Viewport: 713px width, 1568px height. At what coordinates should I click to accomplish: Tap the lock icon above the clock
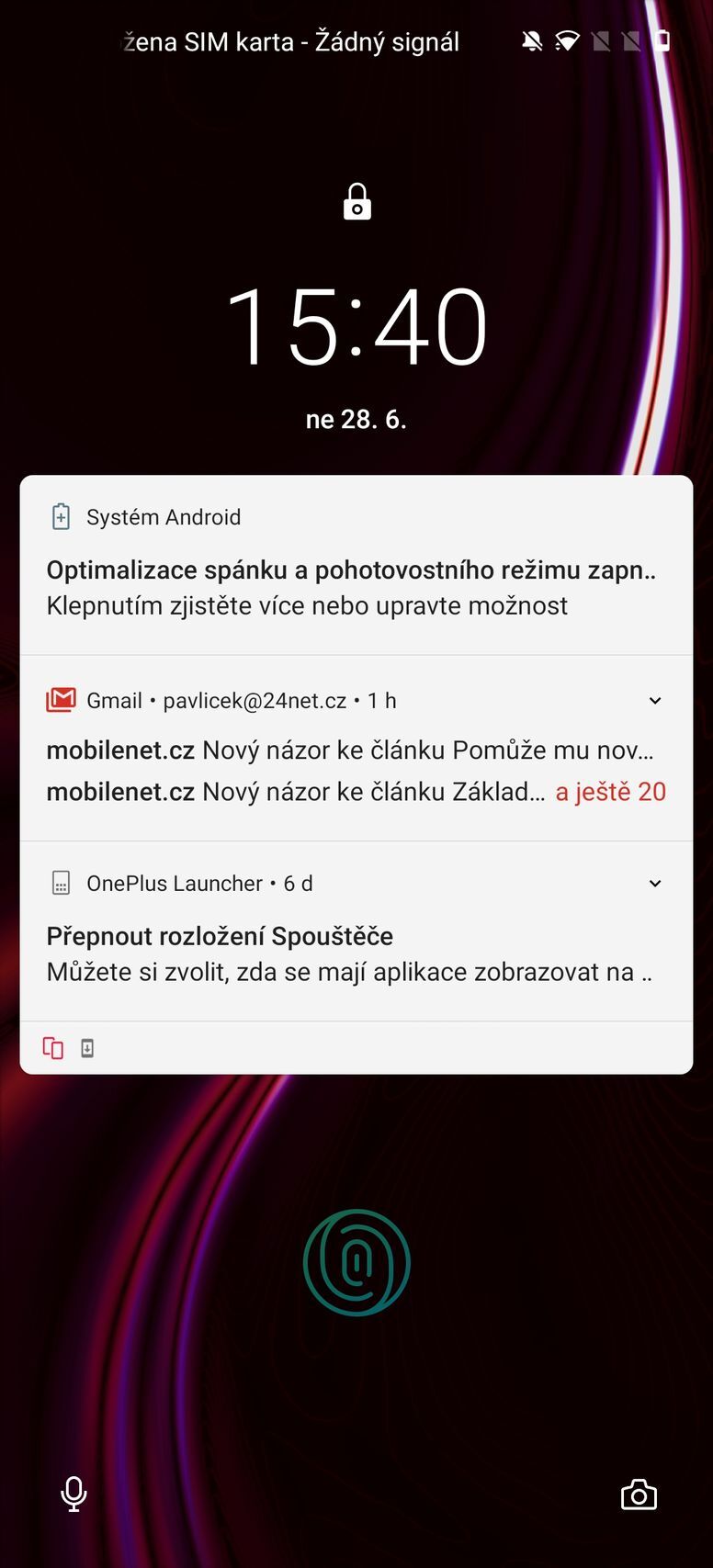point(356,200)
